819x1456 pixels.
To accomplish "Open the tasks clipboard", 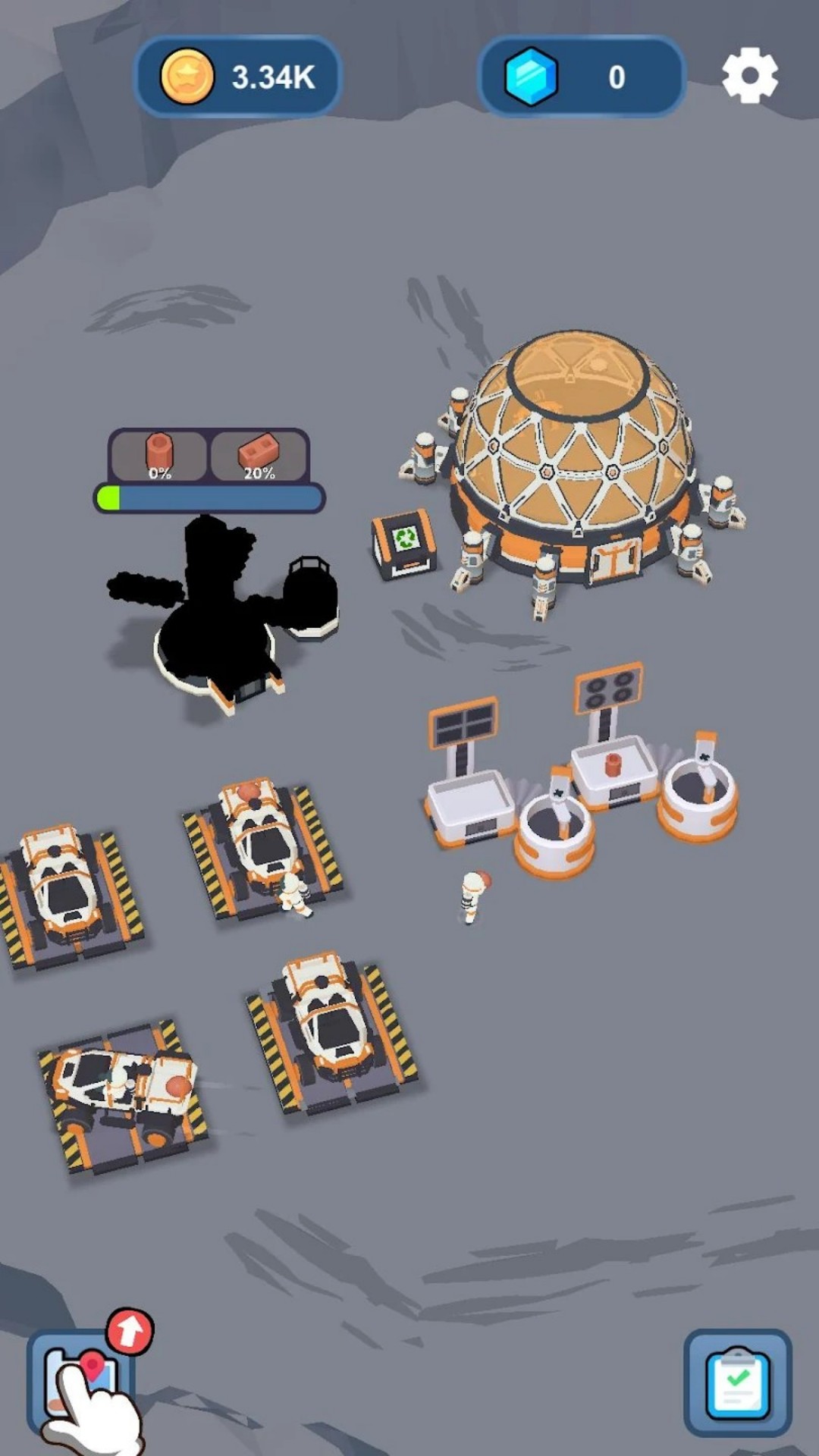I will (737, 1382).
